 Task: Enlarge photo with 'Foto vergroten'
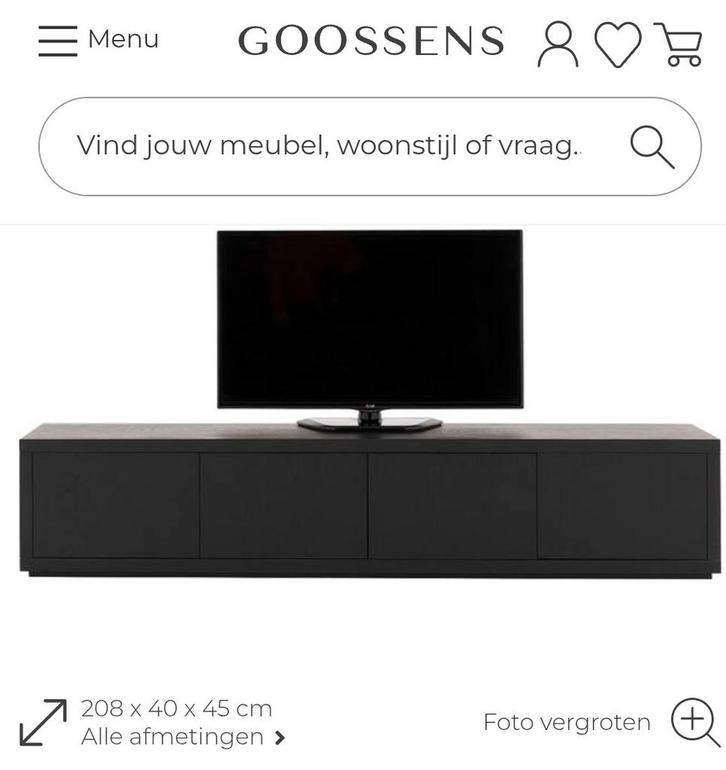[x=598, y=722]
